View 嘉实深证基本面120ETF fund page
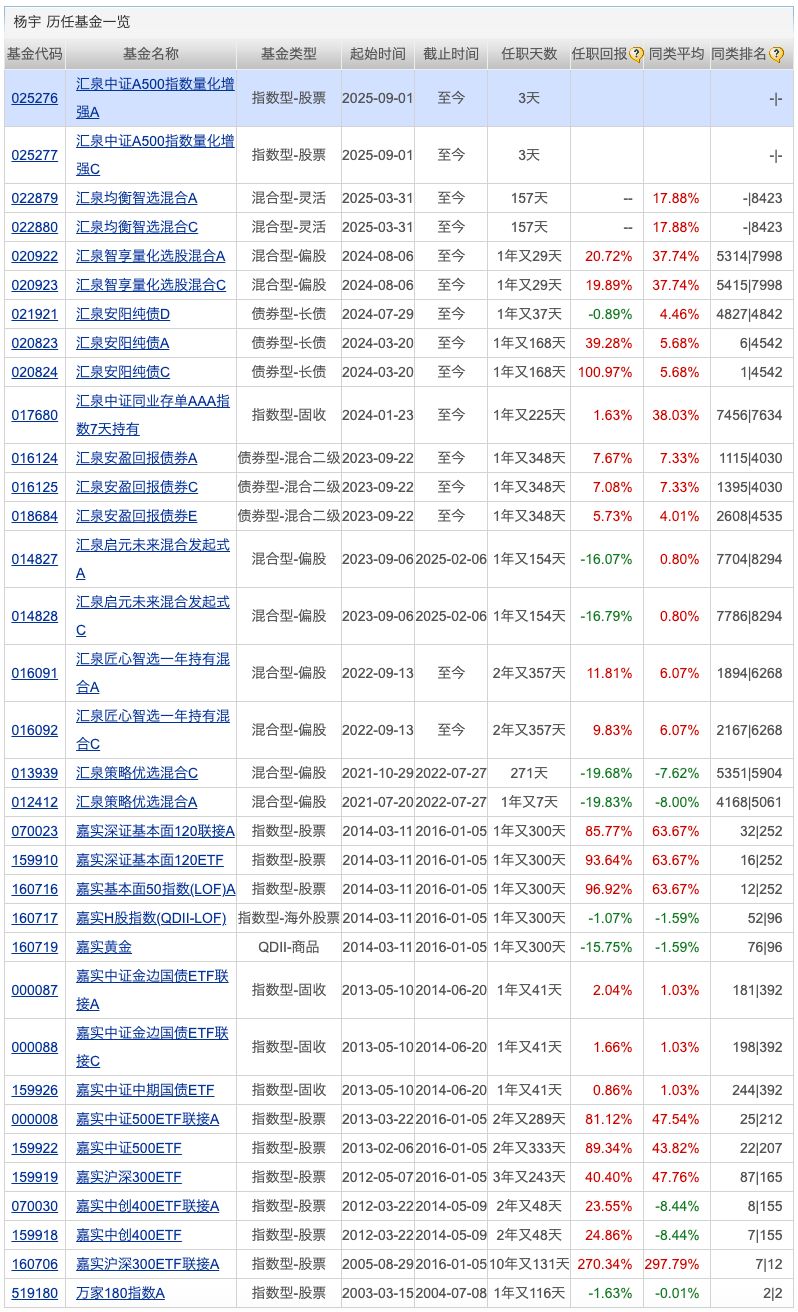Viewport: 798px width, 1312px height. (x=150, y=860)
